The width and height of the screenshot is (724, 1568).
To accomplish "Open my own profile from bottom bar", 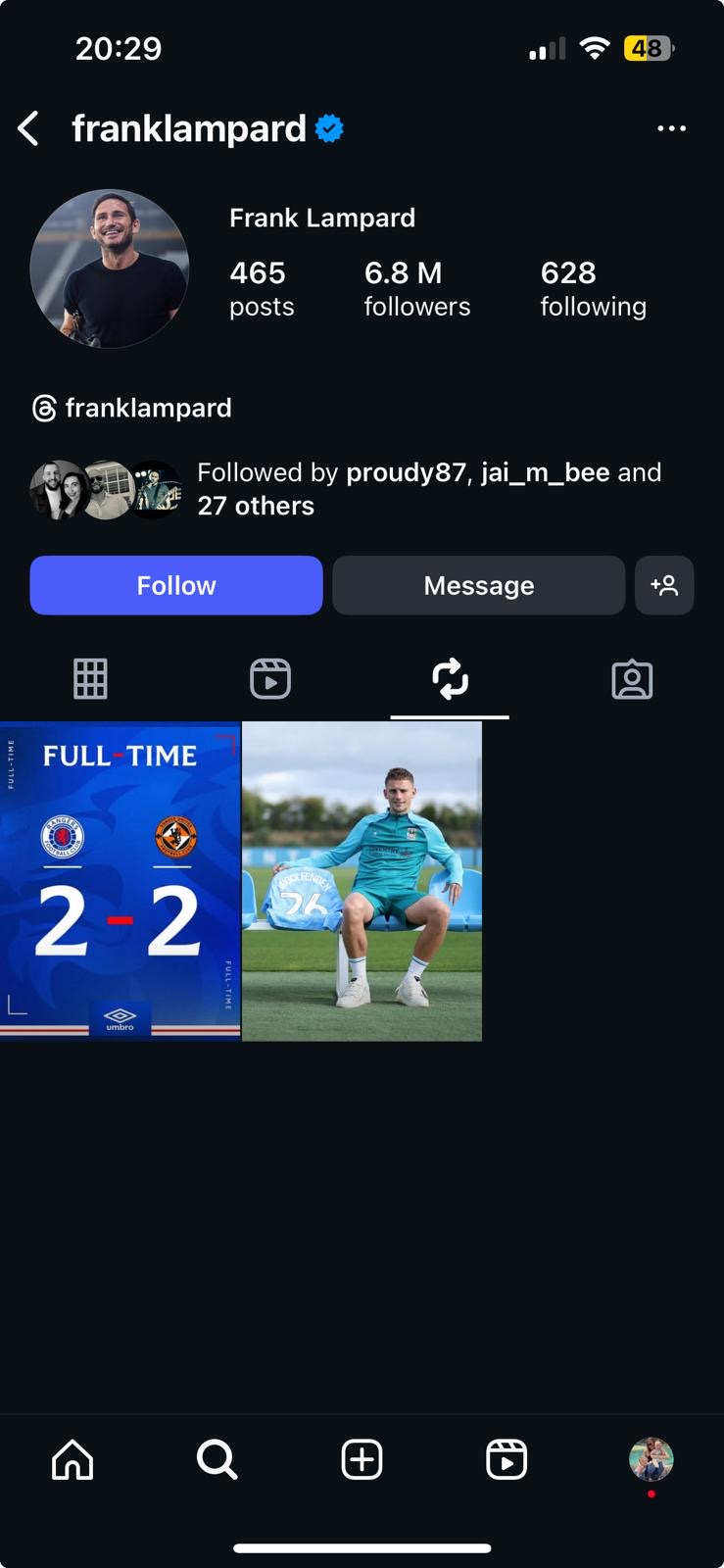I will 651,1459.
